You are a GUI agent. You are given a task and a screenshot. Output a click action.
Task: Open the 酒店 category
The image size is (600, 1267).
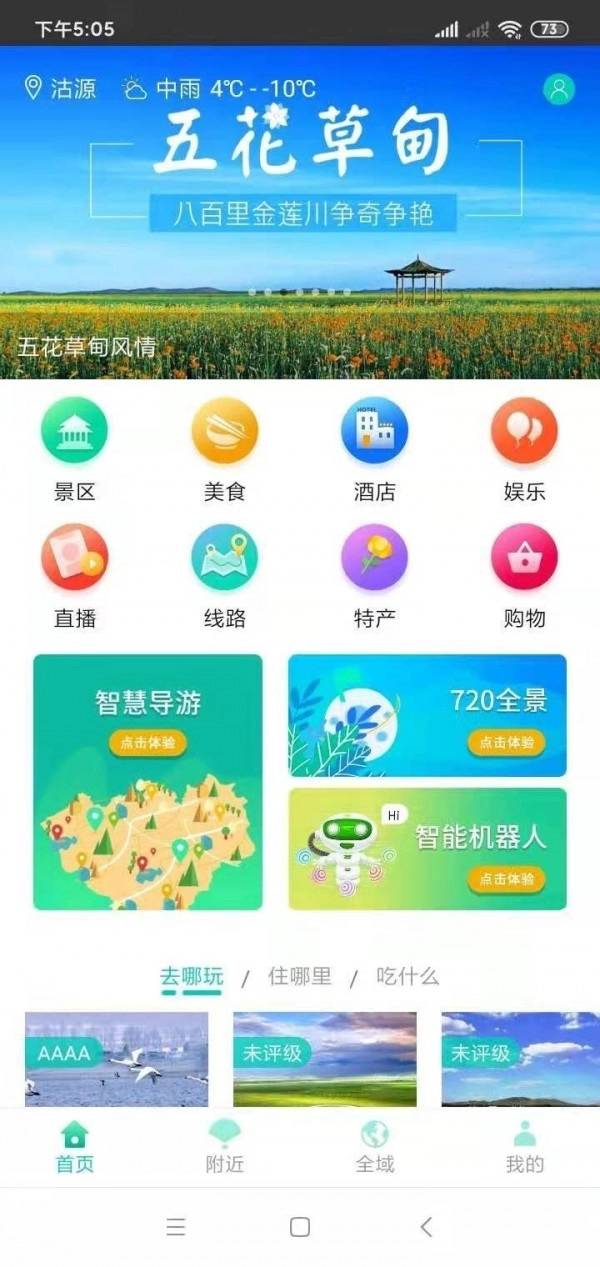[x=375, y=447]
